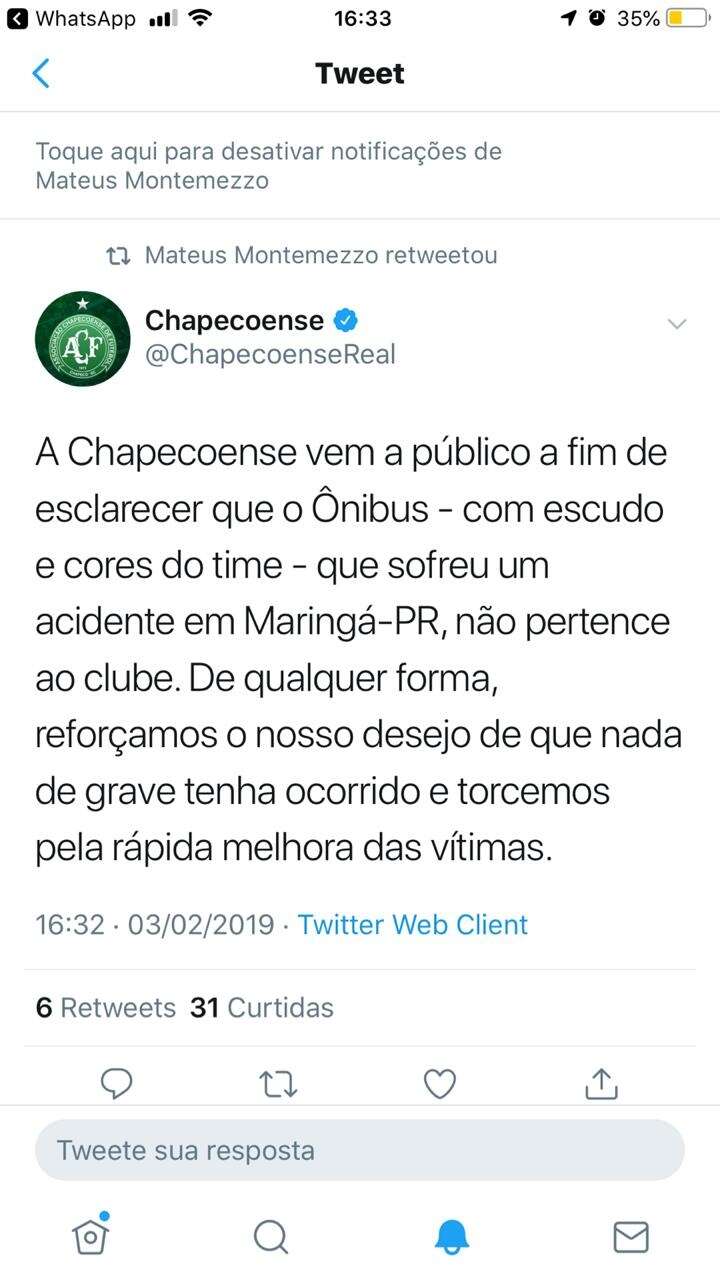
Task: Switch to the Search tab
Action: 270,1237
